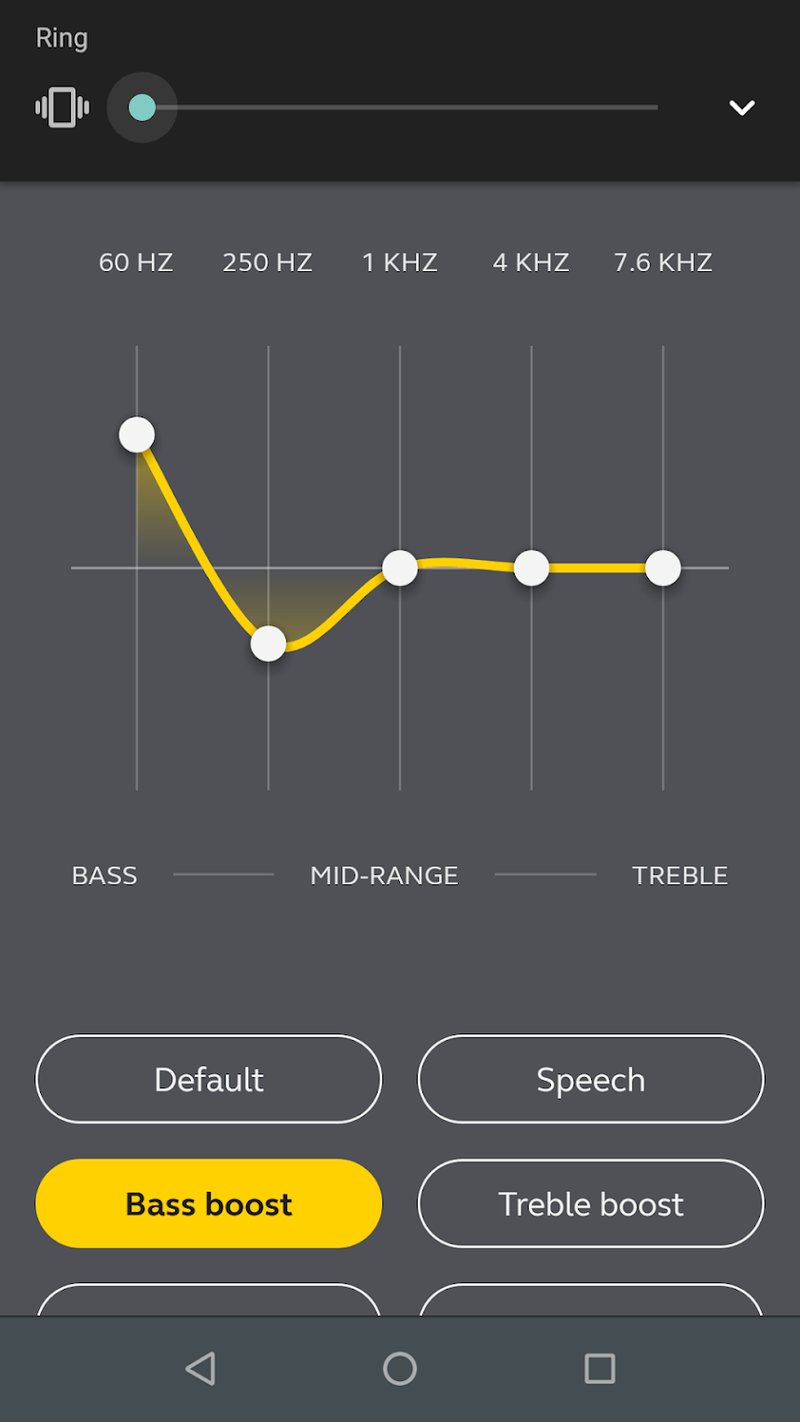Viewport: 800px width, 1422px height.
Task: Tap the Android home navigation circle
Action: [400, 1369]
